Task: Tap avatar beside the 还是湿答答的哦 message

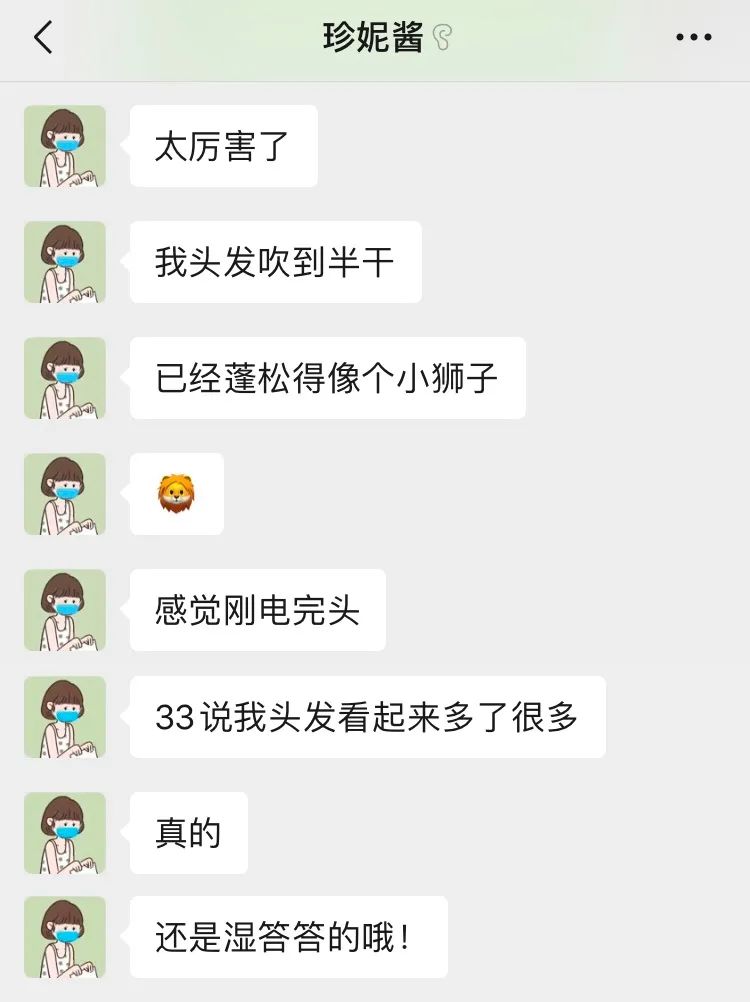Action: [65, 937]
